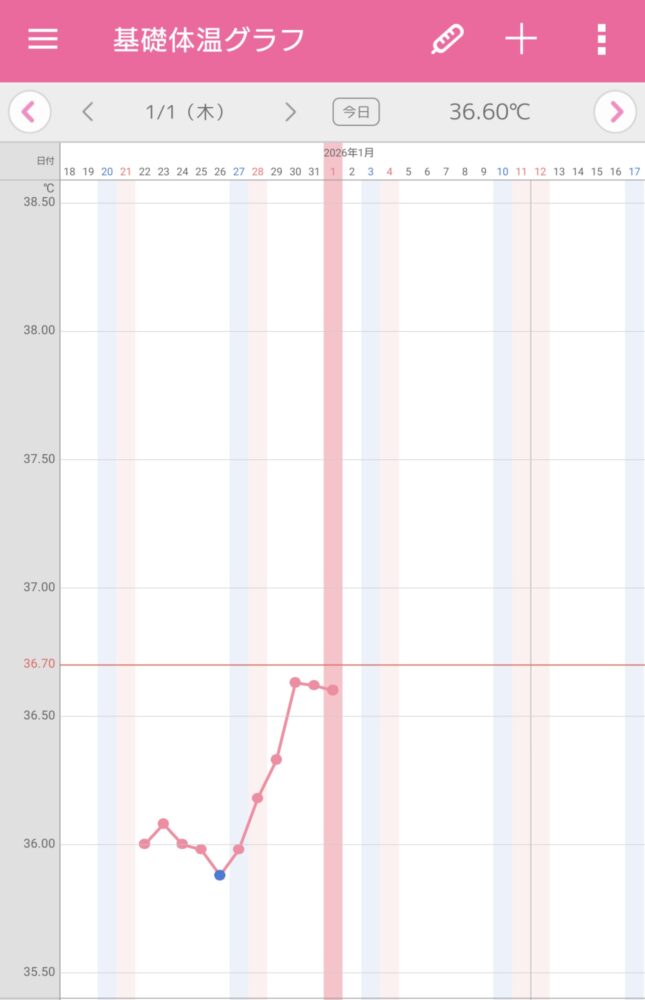Select next day with gray right chevron
The width and height of the screenshot is (645, 1000).
pyautogui.click(x=291, y=112)
